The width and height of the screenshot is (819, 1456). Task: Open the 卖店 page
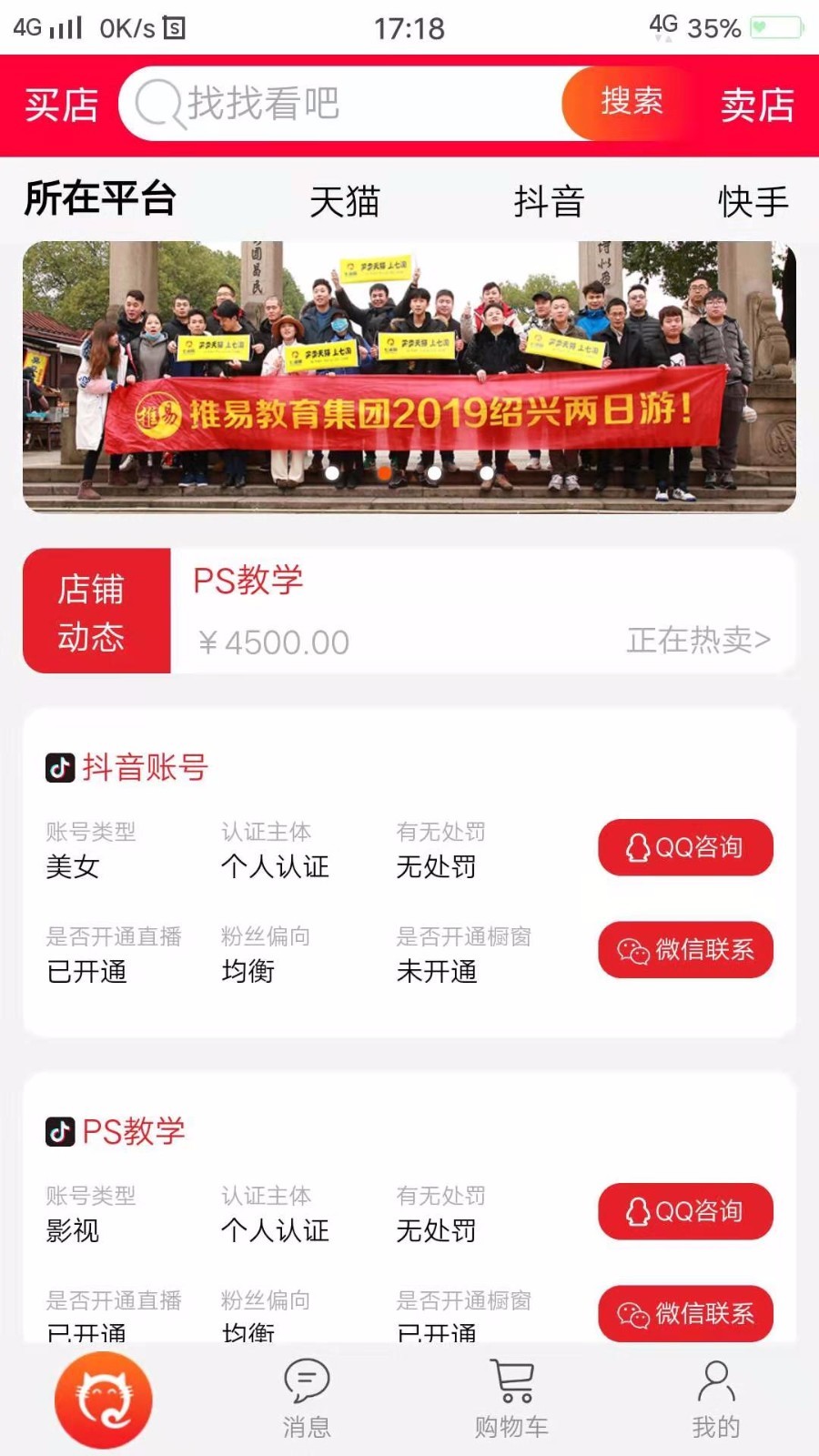[757, 105]
